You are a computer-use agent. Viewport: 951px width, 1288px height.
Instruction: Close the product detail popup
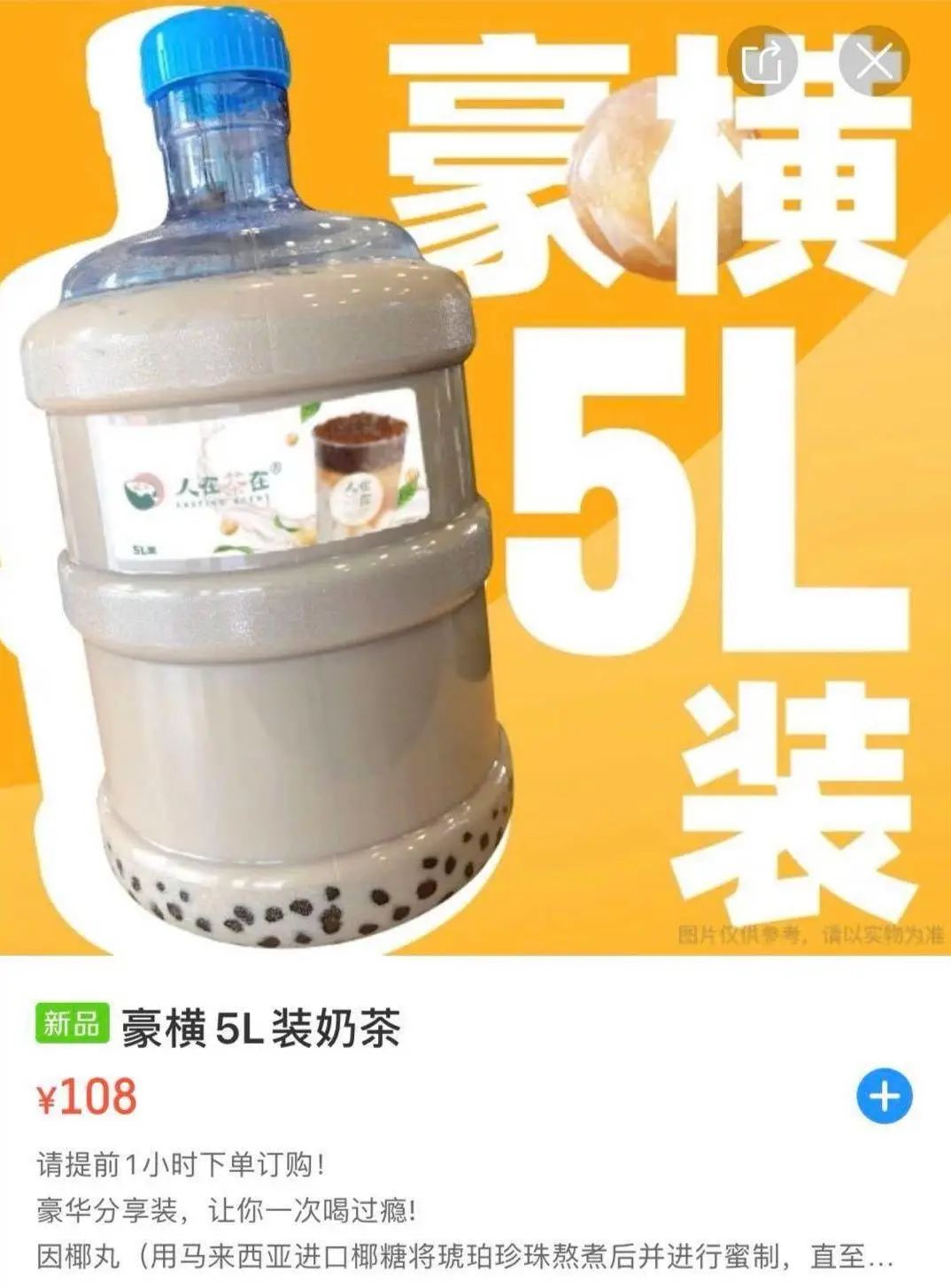[x=874, y=63]
